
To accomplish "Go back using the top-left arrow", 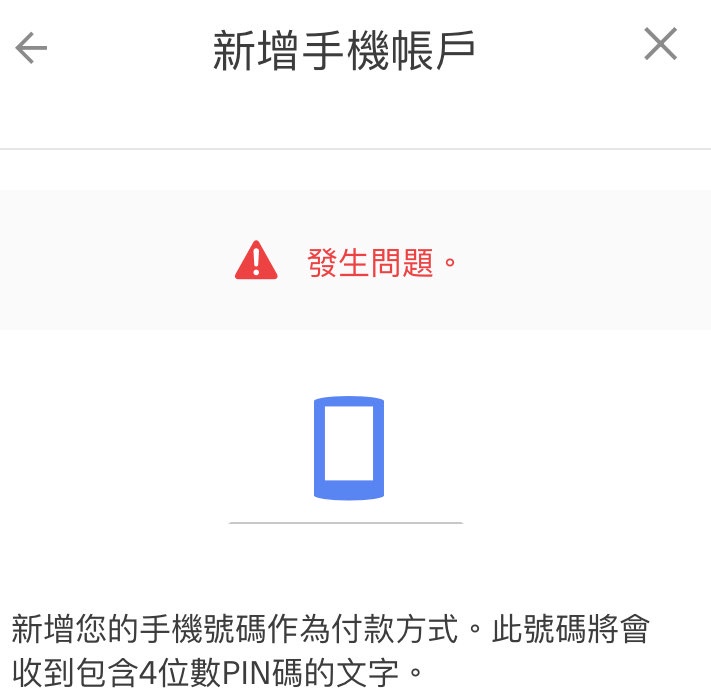I will 32,47.
